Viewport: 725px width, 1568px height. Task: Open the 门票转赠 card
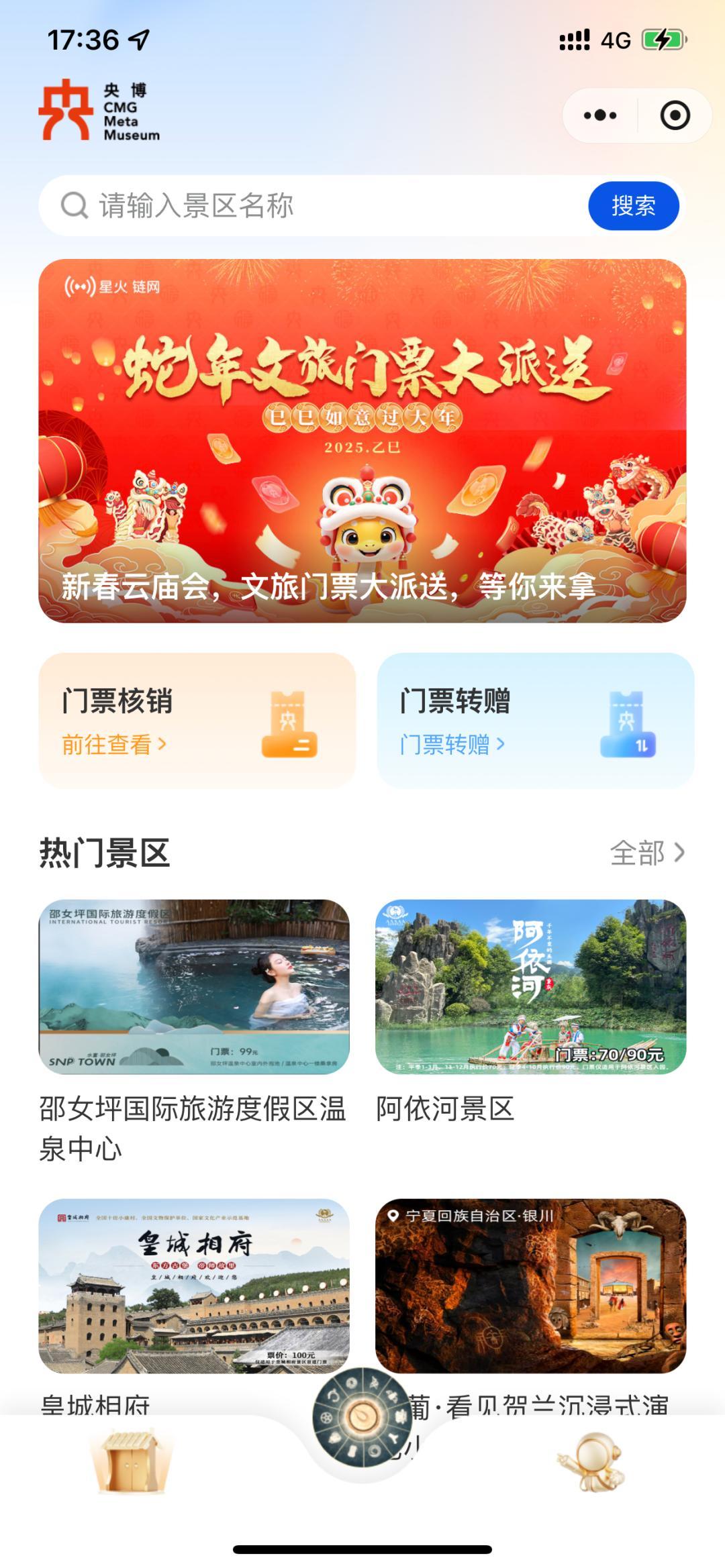pos(535,721)
